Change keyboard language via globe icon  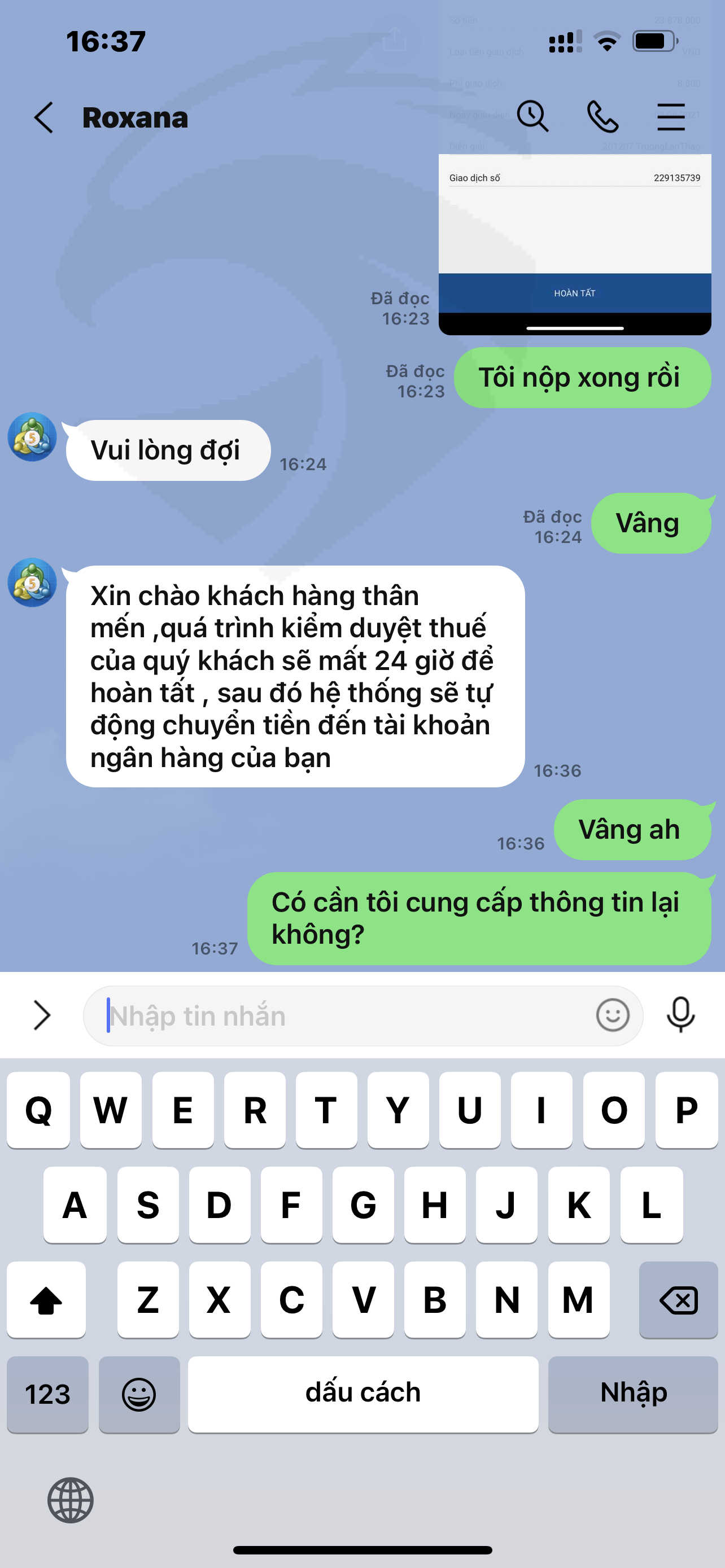pyautogui.click(x=71, y=1500)
